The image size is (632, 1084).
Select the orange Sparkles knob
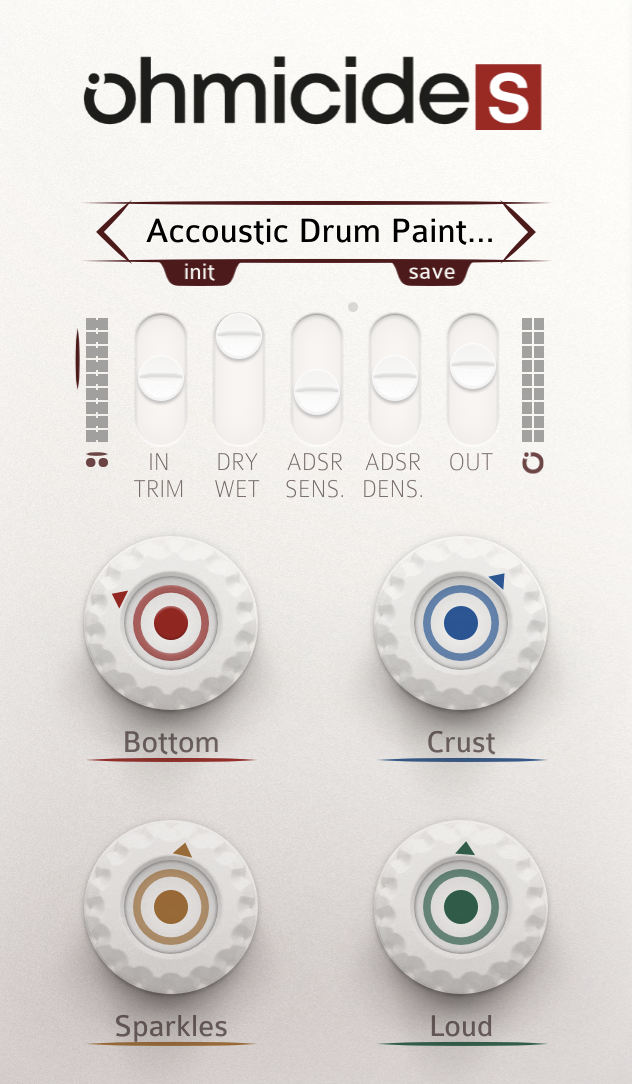coord(171,907)
